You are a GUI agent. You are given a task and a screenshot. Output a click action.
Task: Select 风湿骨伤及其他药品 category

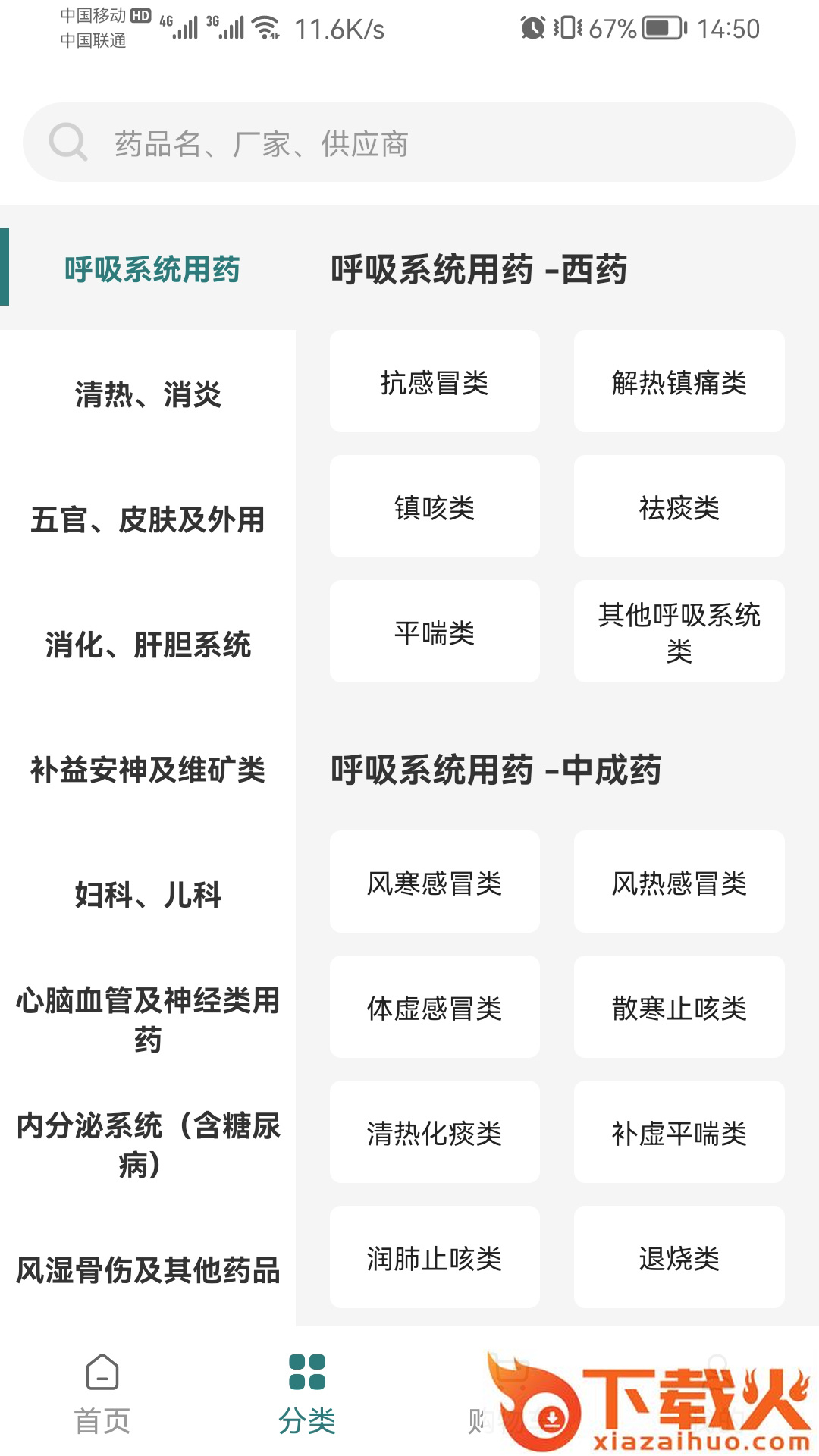(x=148, y=1270)
